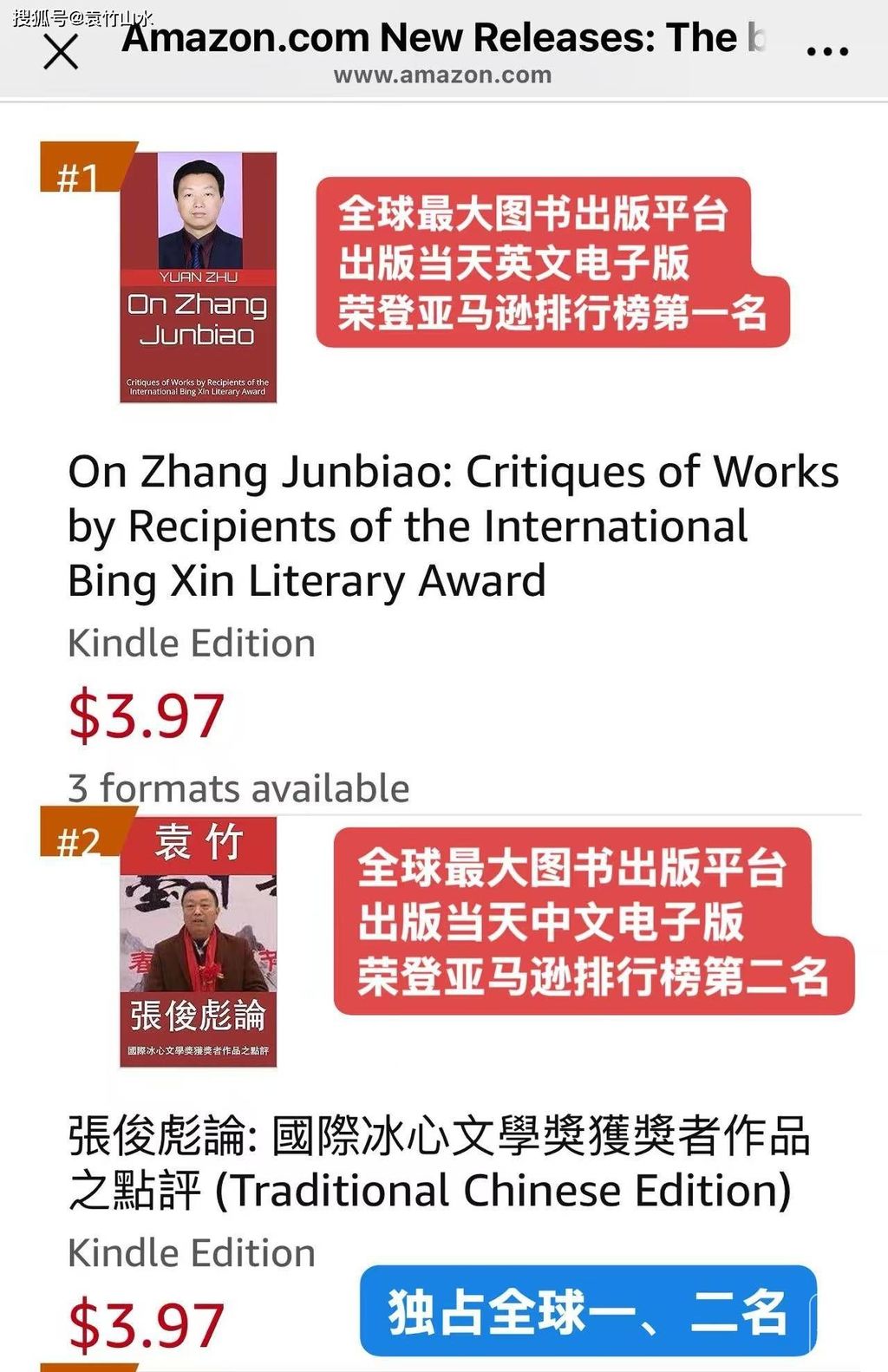Close the in-app browser page
888x1372 pixels.
click(61, 52)
